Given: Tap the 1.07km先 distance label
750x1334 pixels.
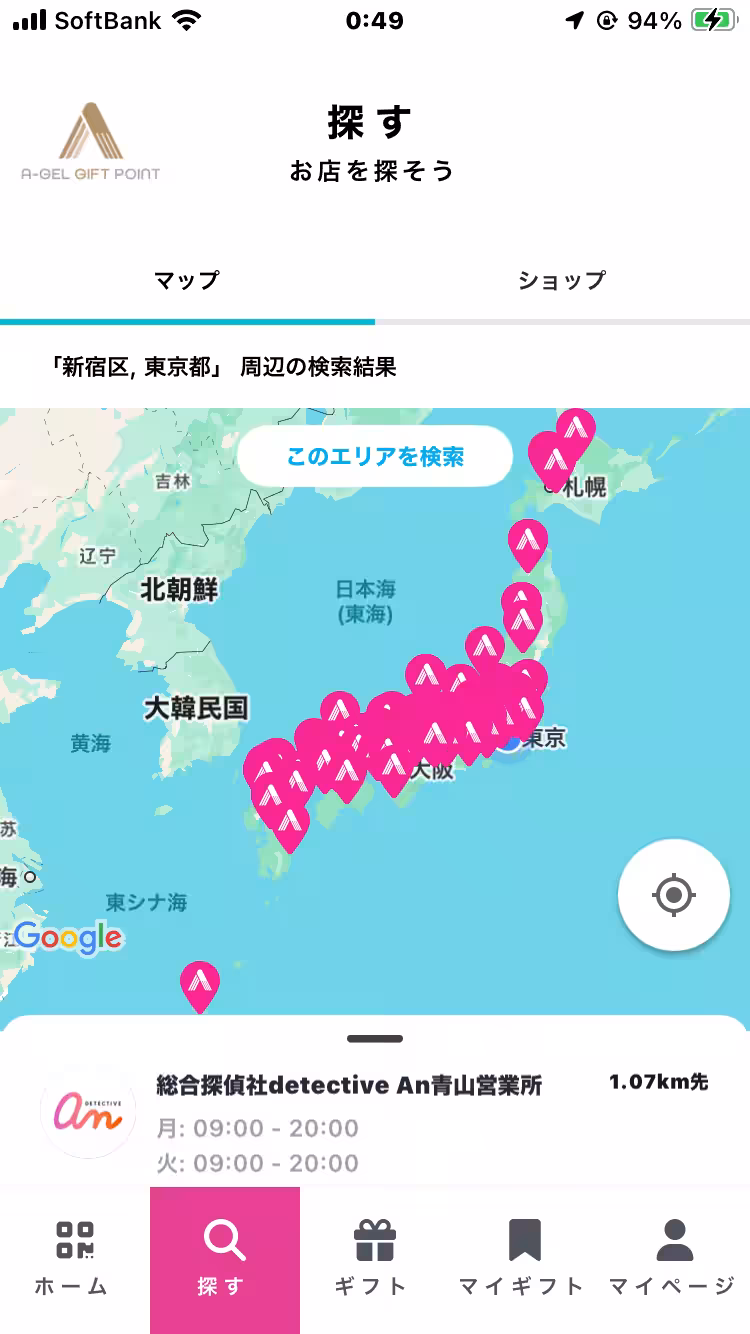Looking at the screenshot, I should point(661,1082).
